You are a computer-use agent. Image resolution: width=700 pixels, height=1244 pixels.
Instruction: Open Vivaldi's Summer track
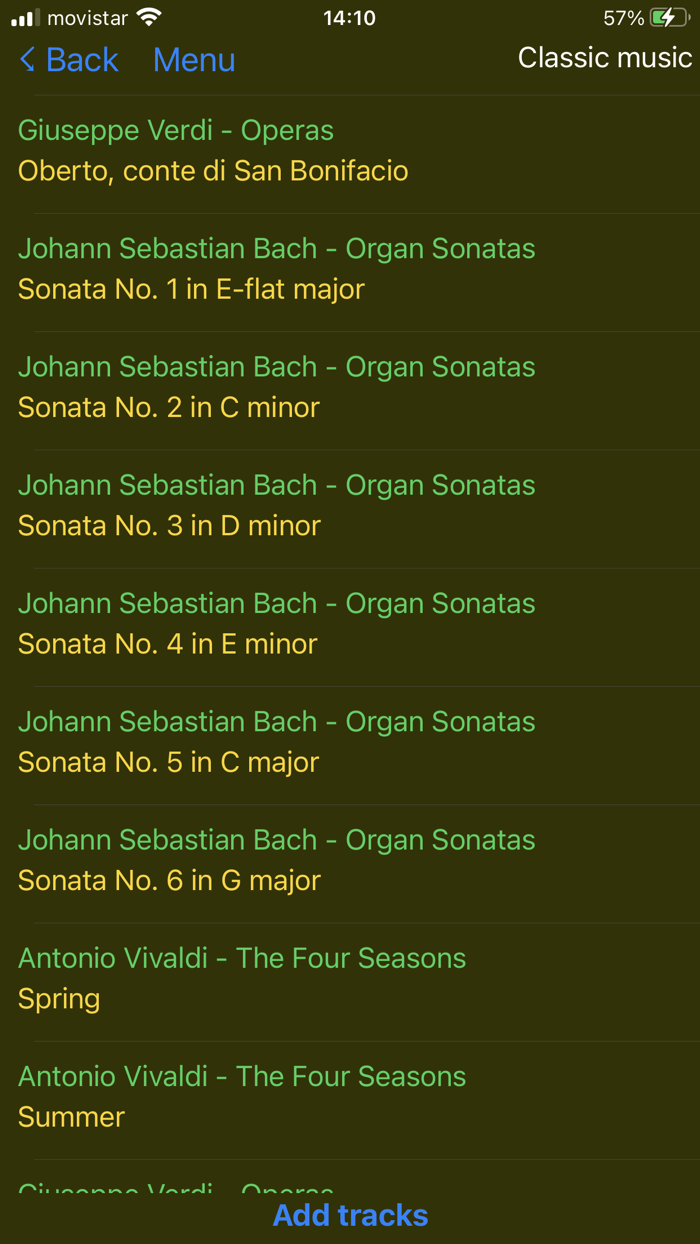(x=350, y=1098)
